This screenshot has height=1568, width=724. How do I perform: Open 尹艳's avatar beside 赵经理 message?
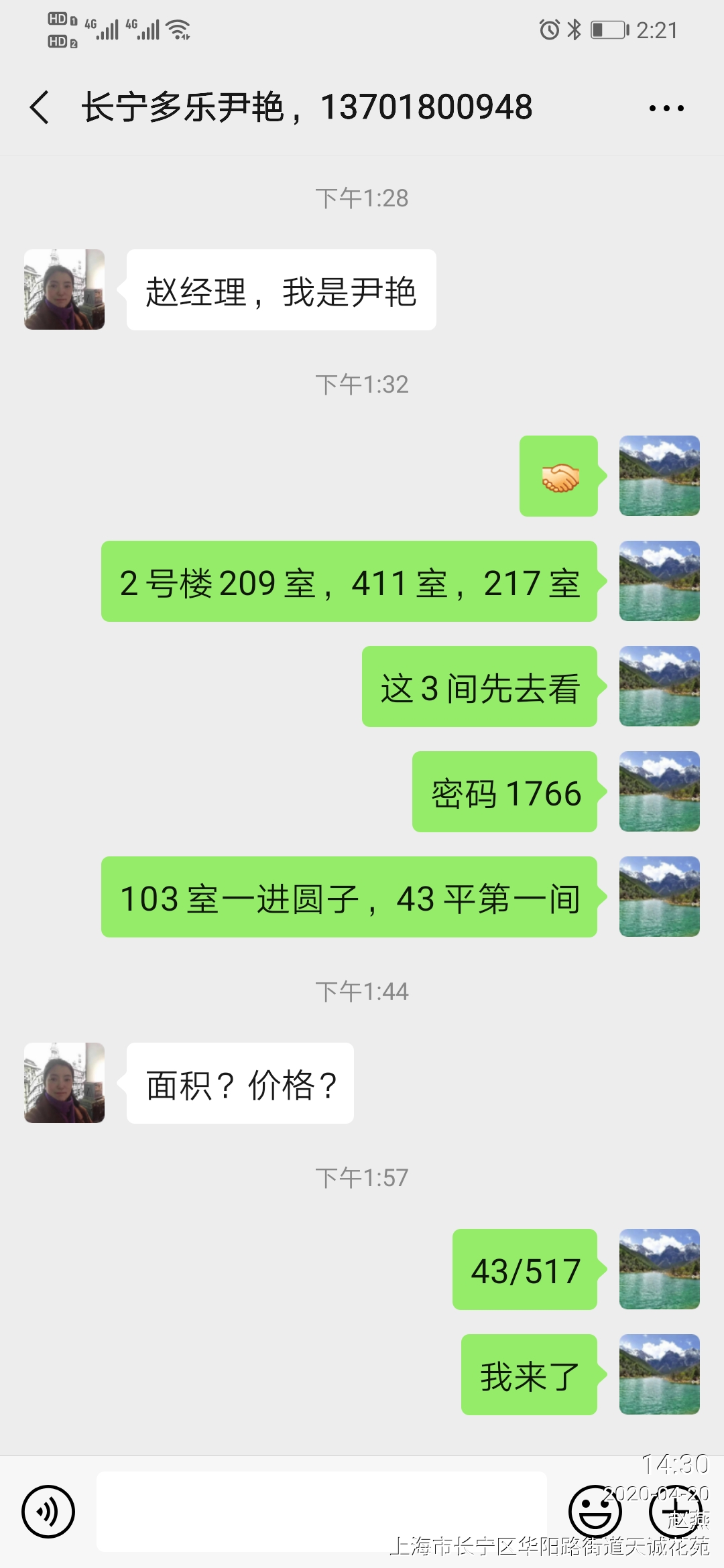pyautogui.click(x=64, y=289)
